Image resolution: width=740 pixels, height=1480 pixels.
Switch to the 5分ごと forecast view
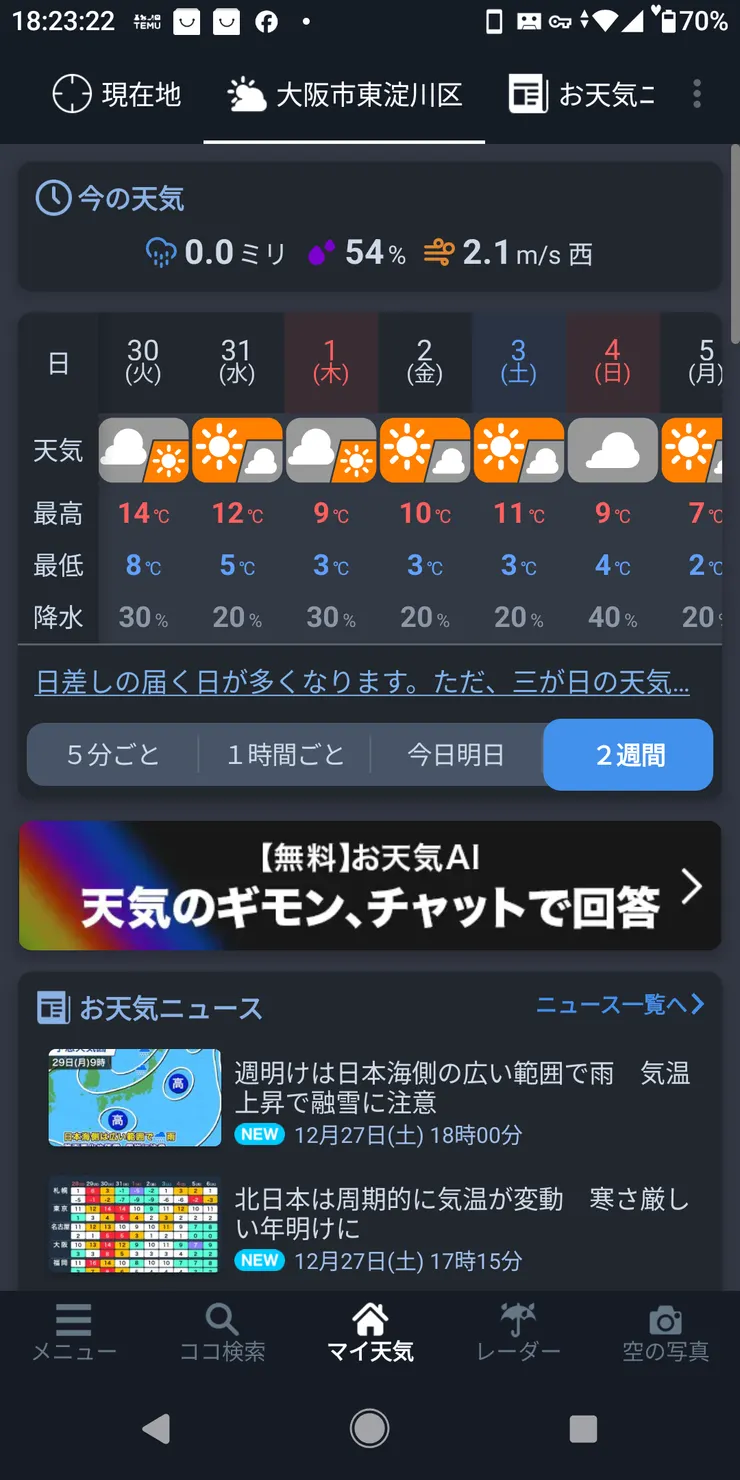(110, 755)
